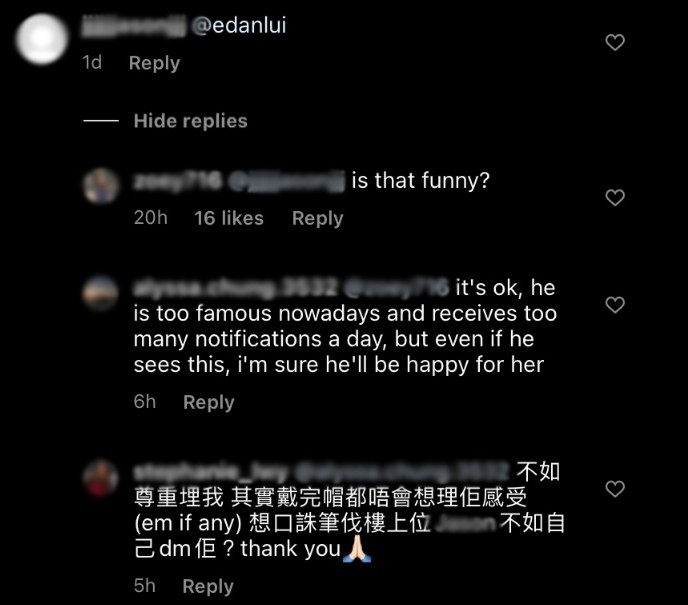The width and height of the screenshot is (688, 605).
Task: Like the top comment mentioning @edanlui
Action: [616, 42]
